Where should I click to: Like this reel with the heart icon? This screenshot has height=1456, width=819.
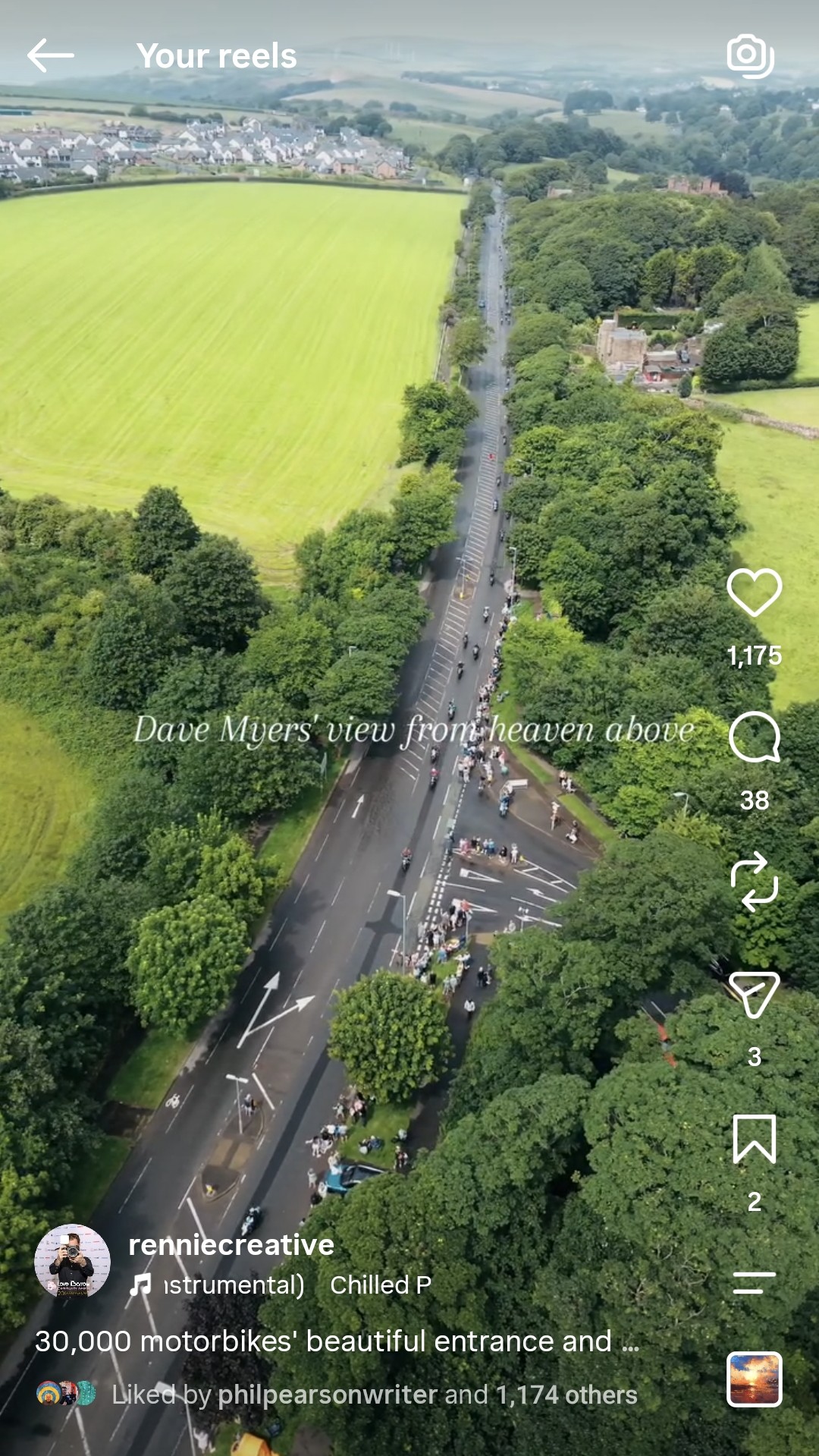[x=754, y=592]
